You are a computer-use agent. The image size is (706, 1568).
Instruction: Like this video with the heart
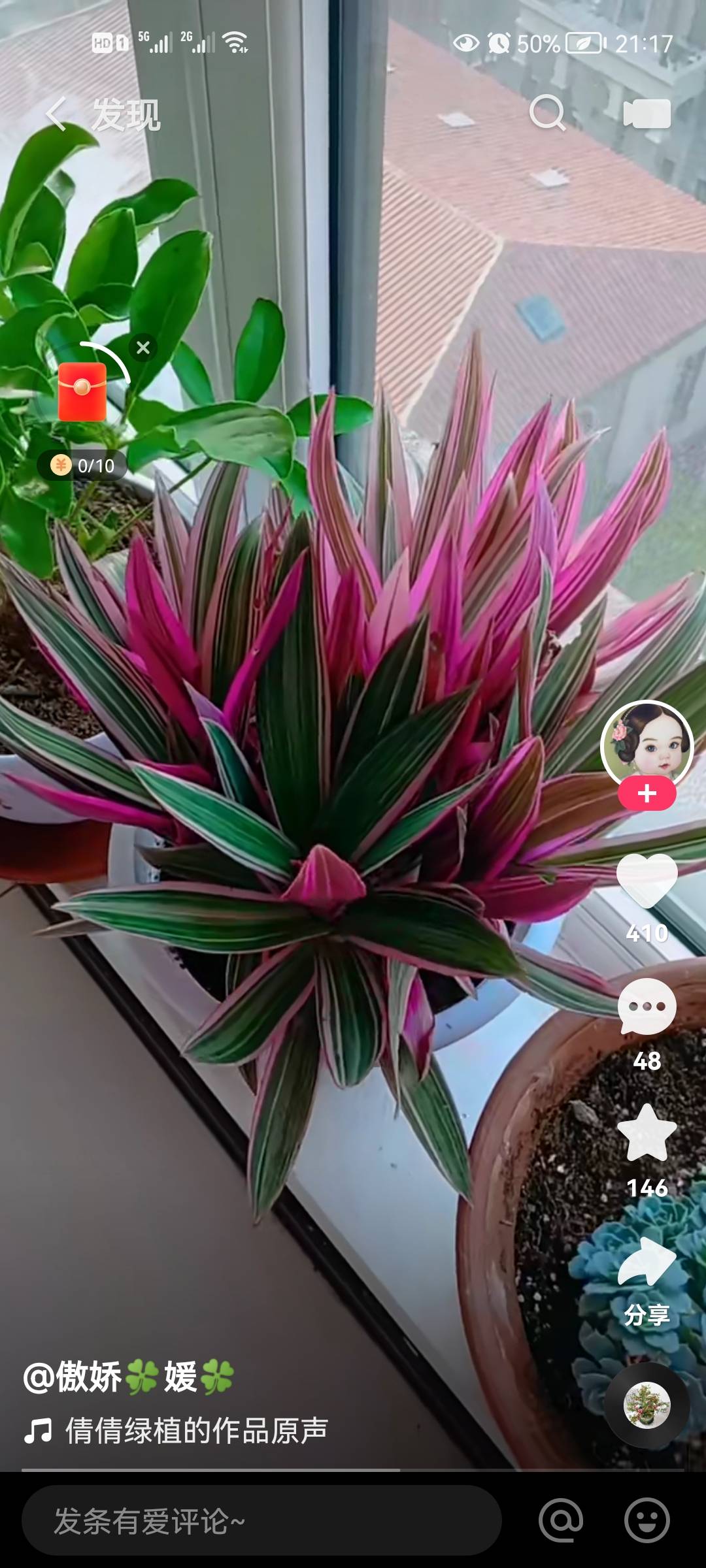click(647, 881)
